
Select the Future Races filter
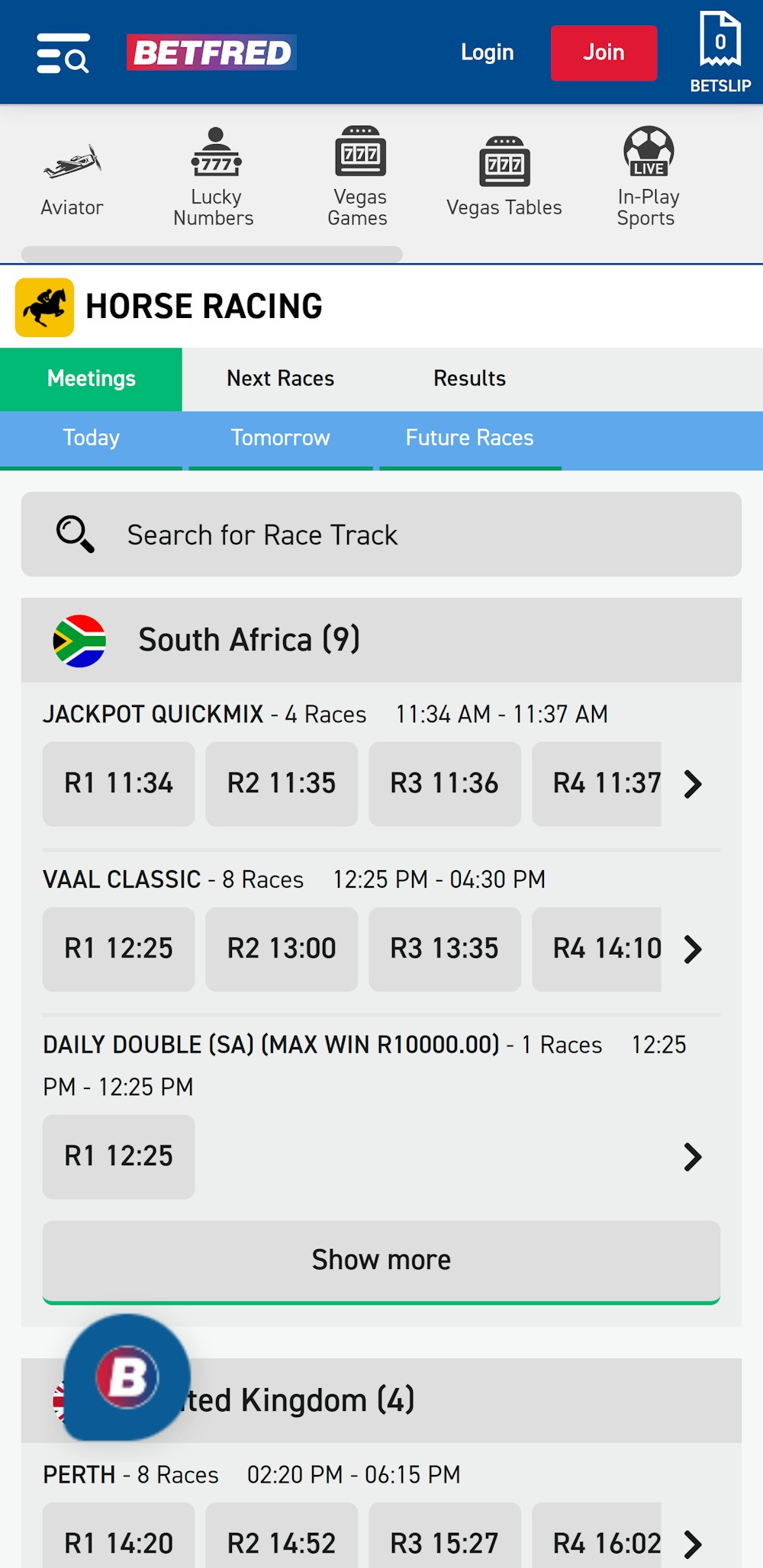point(468,438)
